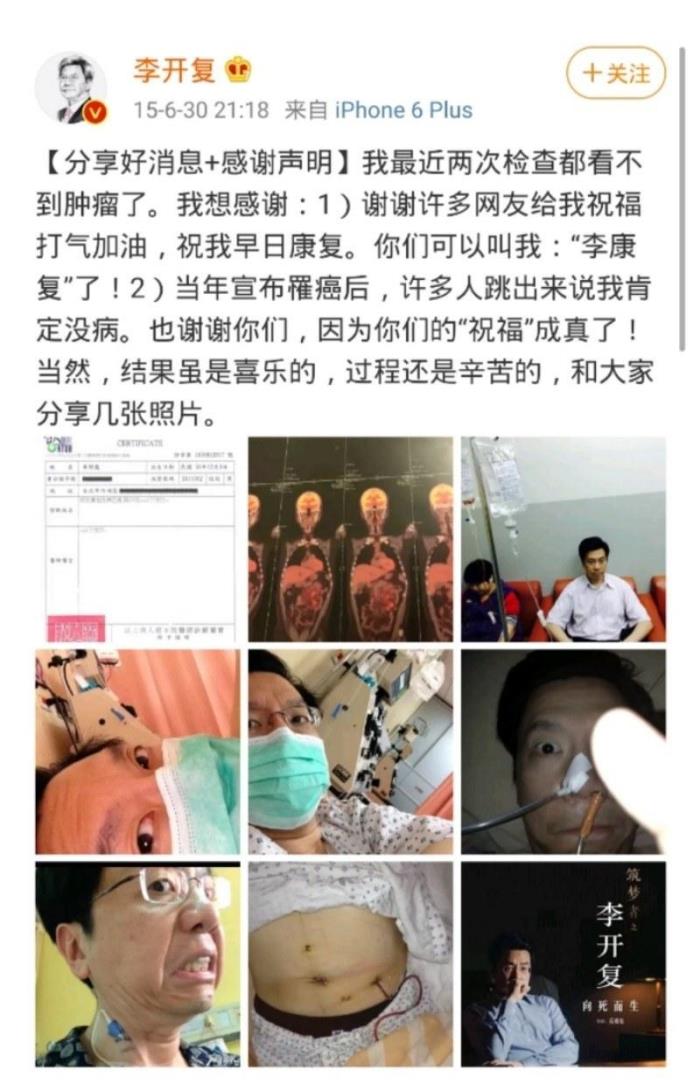Screen dimensions: 700x1084
Task: Follow 李开复 with the 关注 button
Action: pyautogui.click(x=615, y=72)
